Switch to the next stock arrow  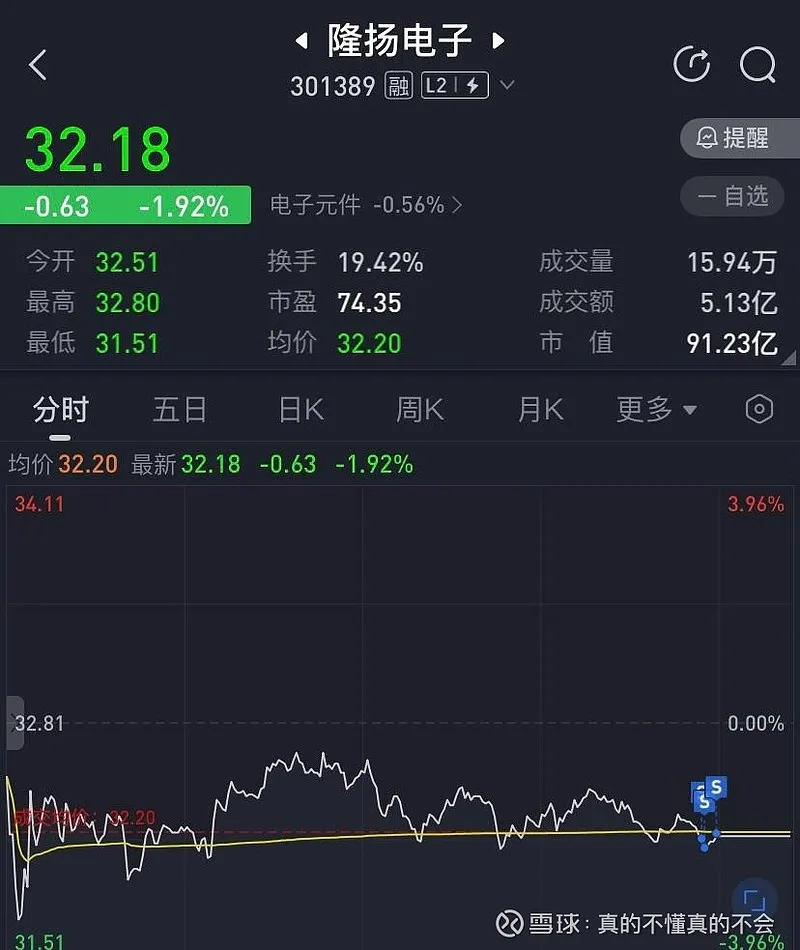(x=498, y=41)
